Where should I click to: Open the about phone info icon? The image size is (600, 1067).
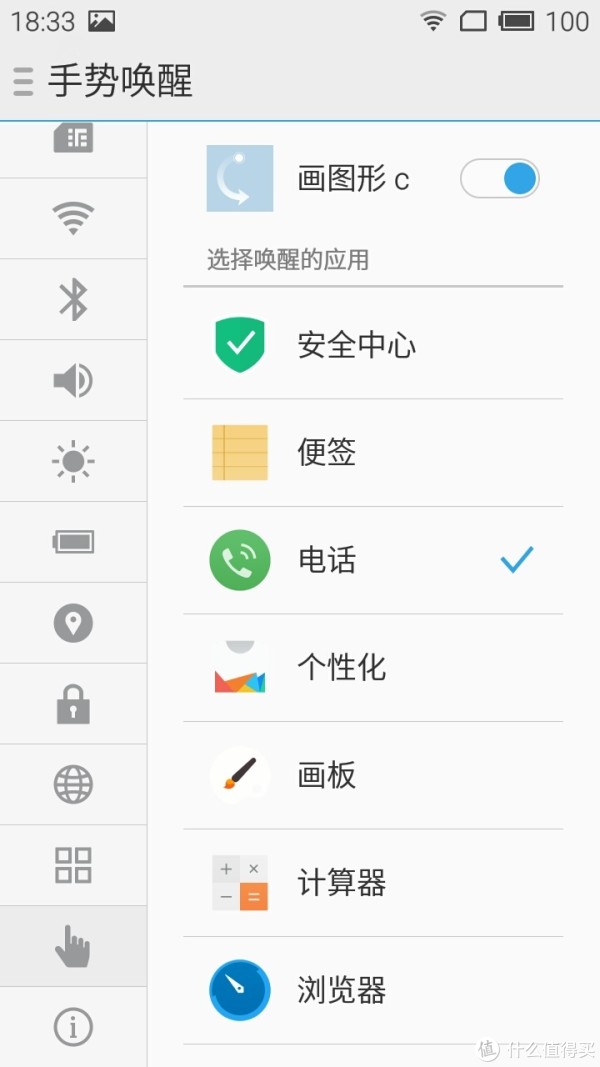click(73, 1026)
